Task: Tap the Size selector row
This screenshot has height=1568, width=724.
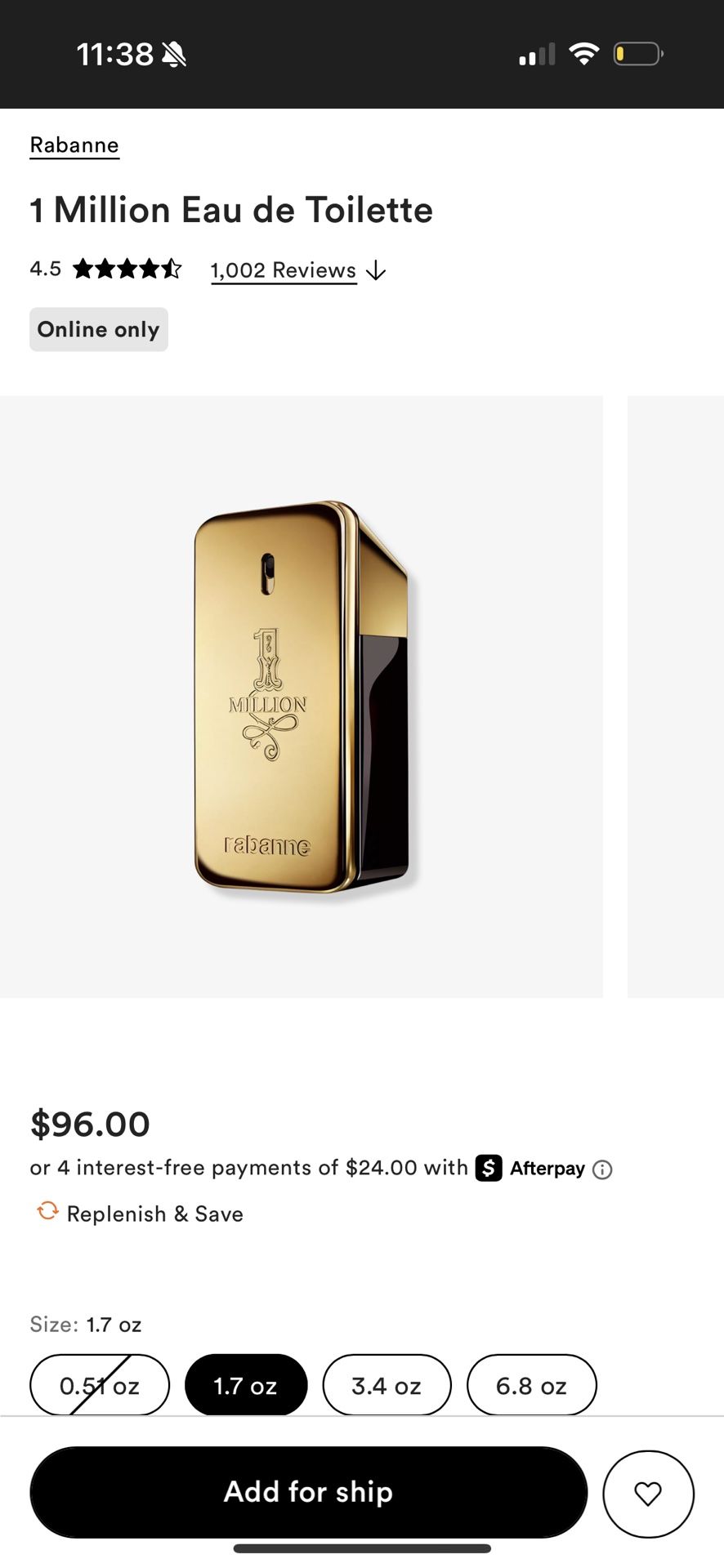Action: coord(85,1325)
